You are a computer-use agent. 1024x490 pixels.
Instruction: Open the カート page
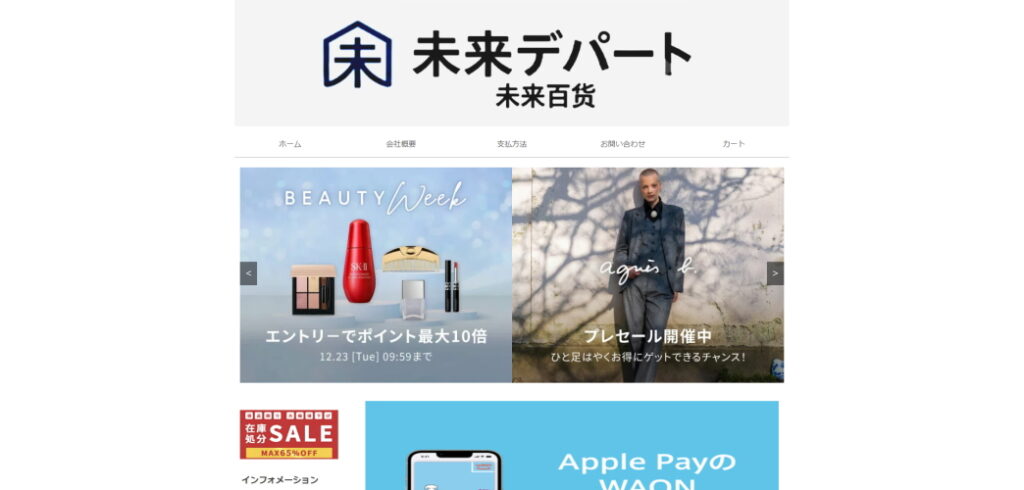click(734, 144)
